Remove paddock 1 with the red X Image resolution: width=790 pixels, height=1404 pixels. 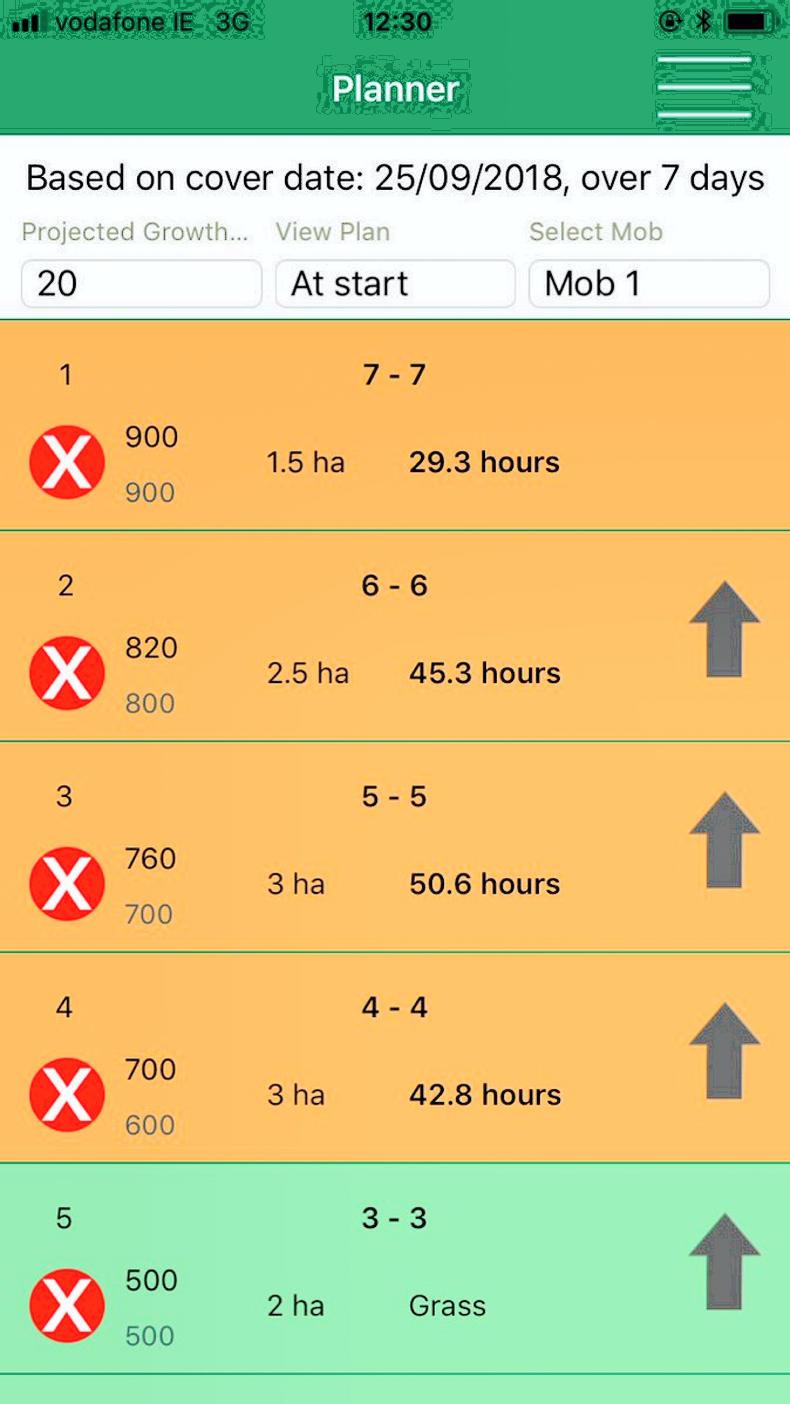67,462
